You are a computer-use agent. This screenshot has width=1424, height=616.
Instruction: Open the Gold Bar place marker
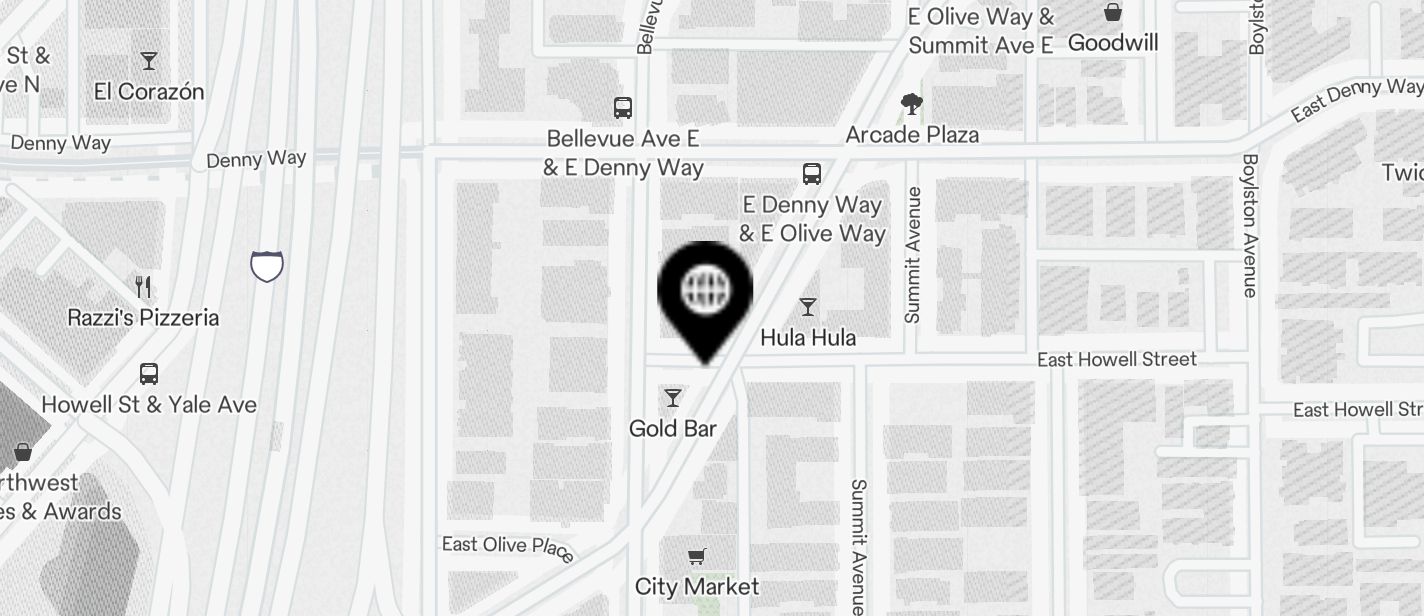(673, 399)
